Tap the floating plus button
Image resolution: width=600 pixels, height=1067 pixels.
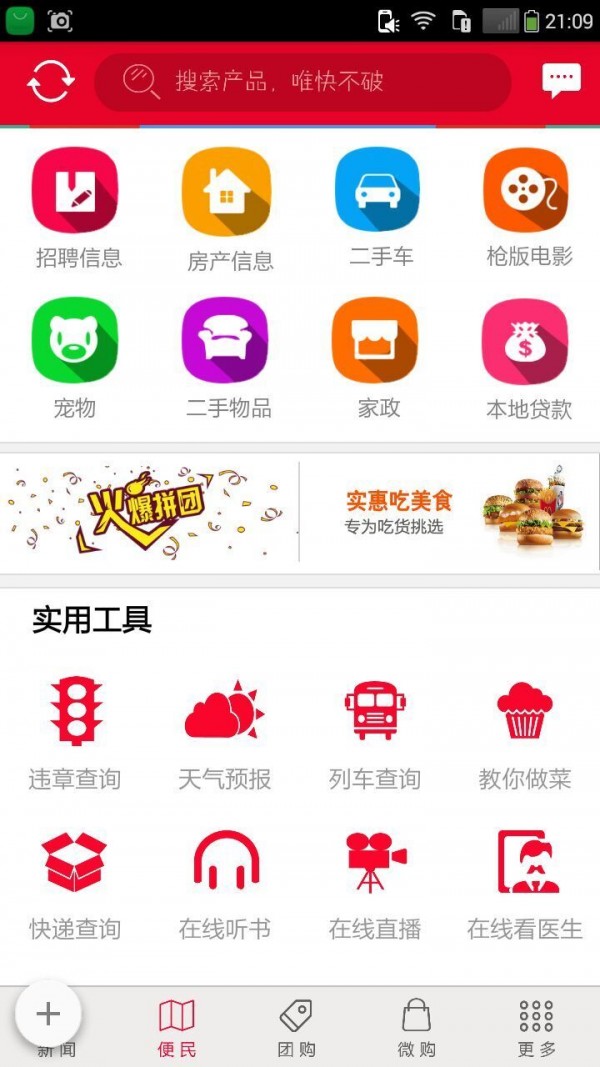point(48,1014)
